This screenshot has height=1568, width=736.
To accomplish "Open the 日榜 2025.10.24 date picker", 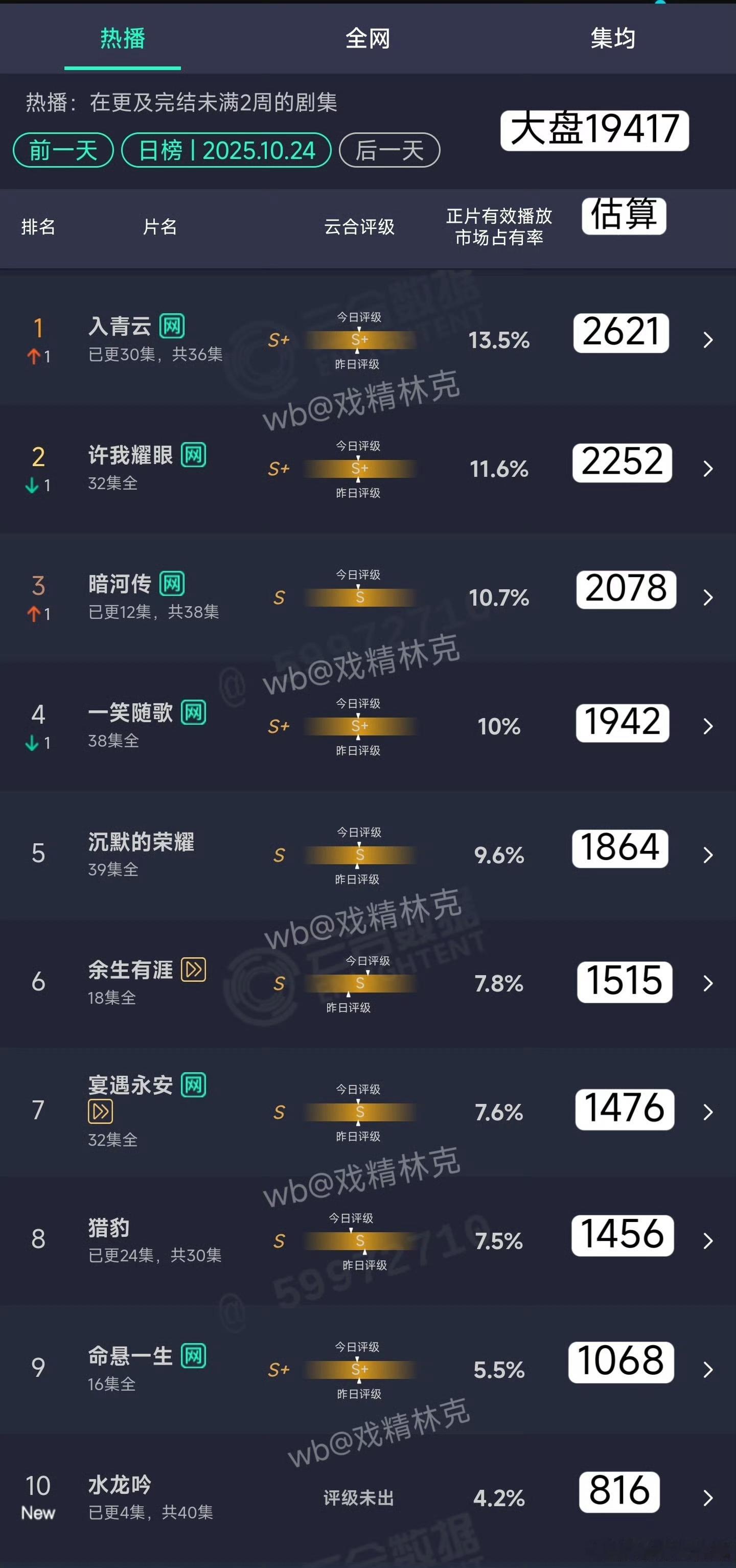I will (226, 150).
